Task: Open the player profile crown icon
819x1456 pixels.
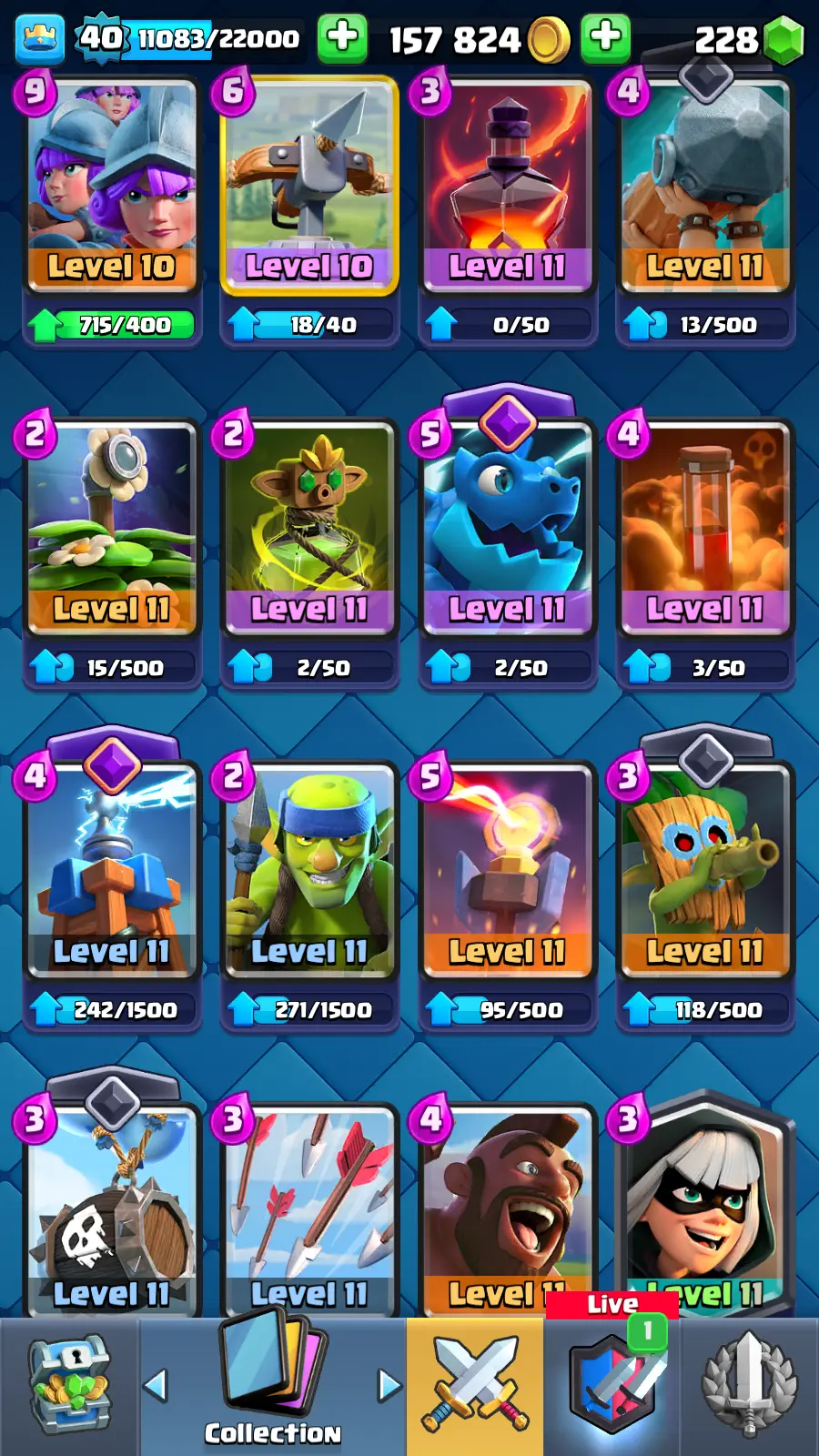Action: [x=39, y=38]
